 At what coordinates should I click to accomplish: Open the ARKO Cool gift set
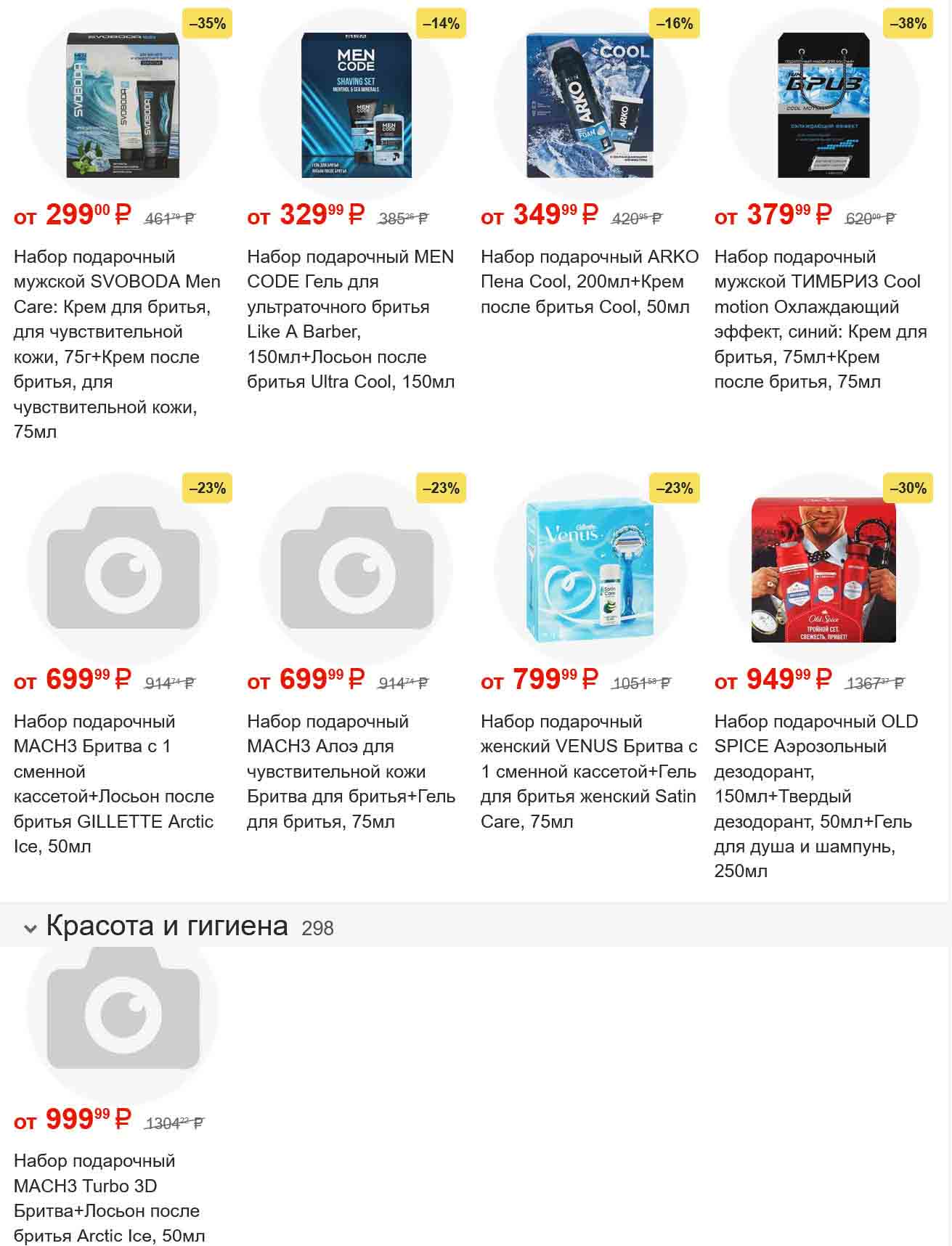[x=589, y=282]
